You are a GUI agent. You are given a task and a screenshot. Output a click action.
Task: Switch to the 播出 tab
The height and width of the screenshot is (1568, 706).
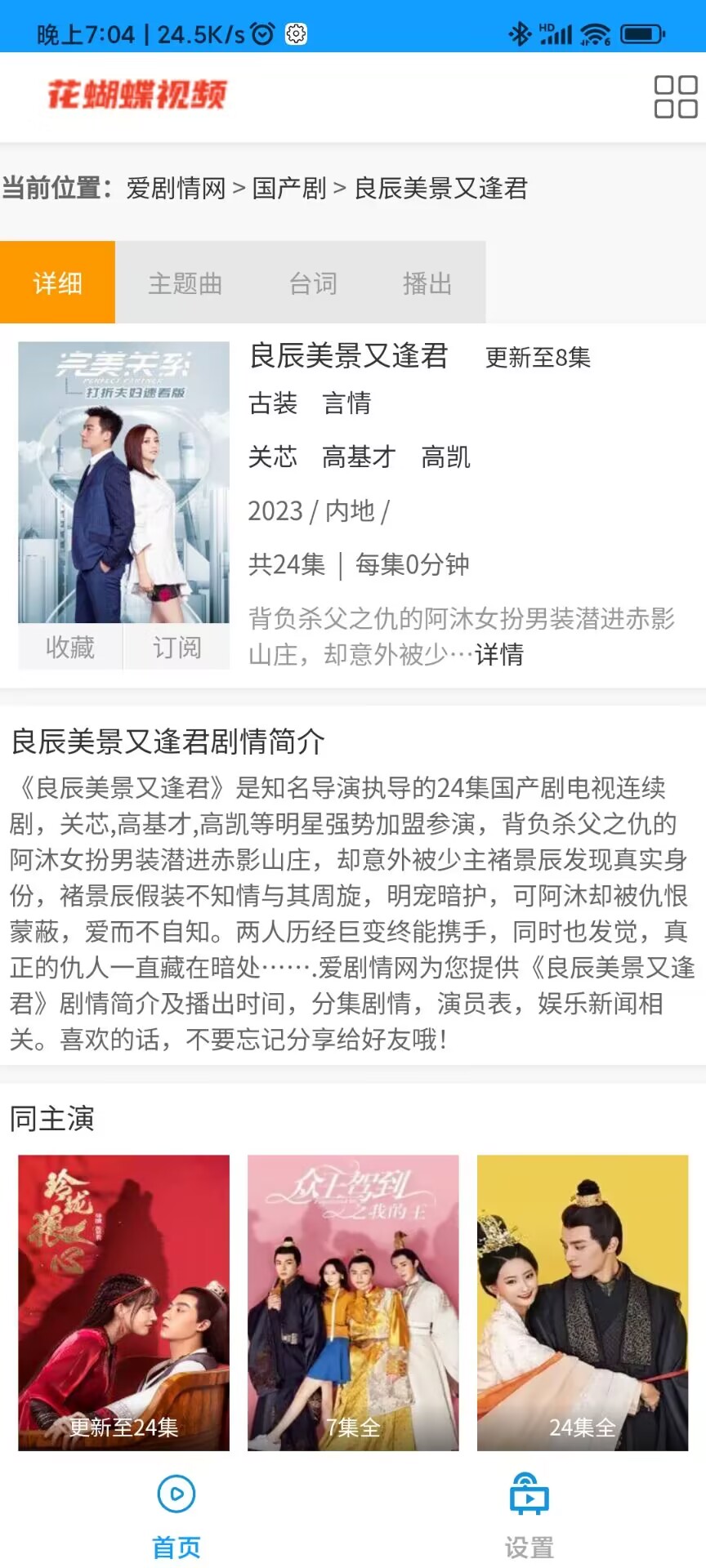coord(427,283)
